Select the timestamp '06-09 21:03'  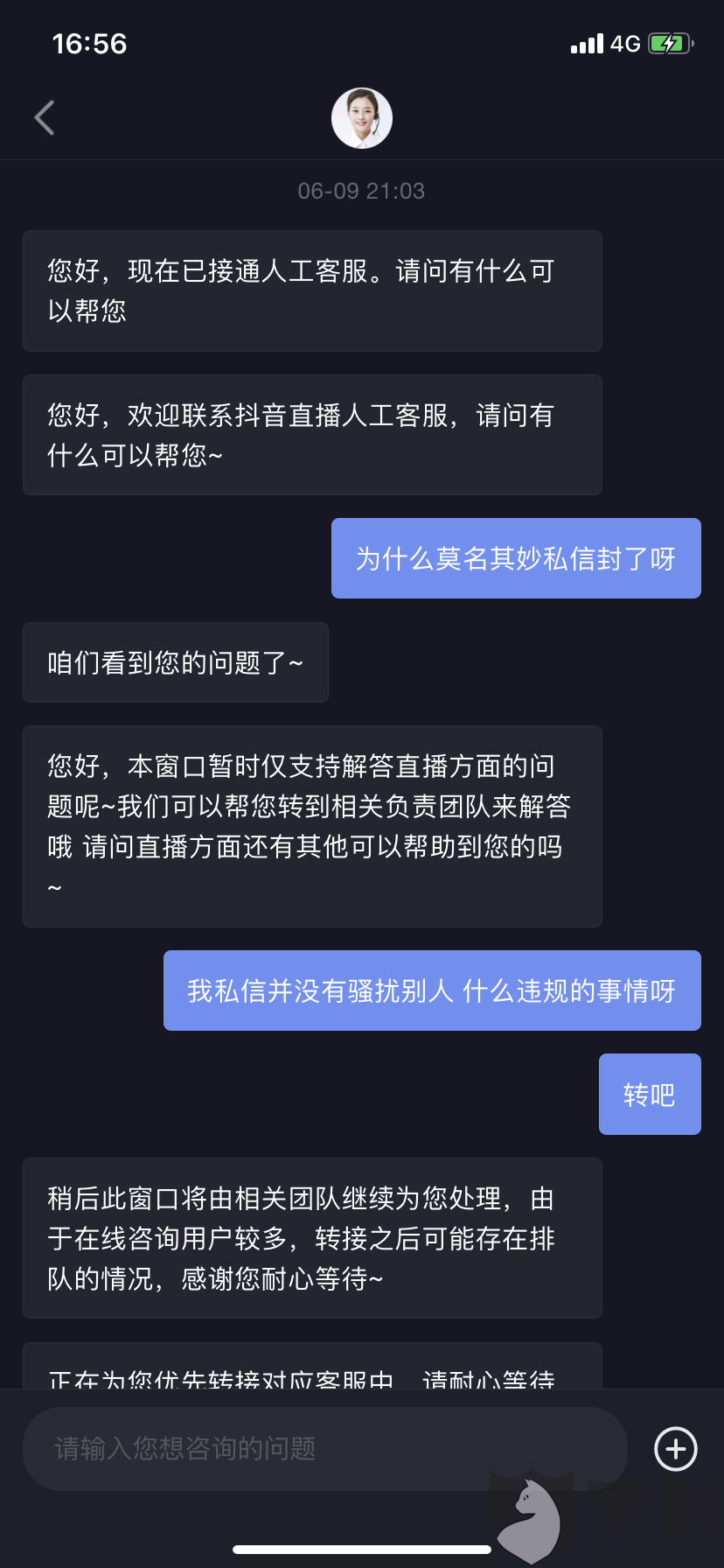(x=362, y=190)
